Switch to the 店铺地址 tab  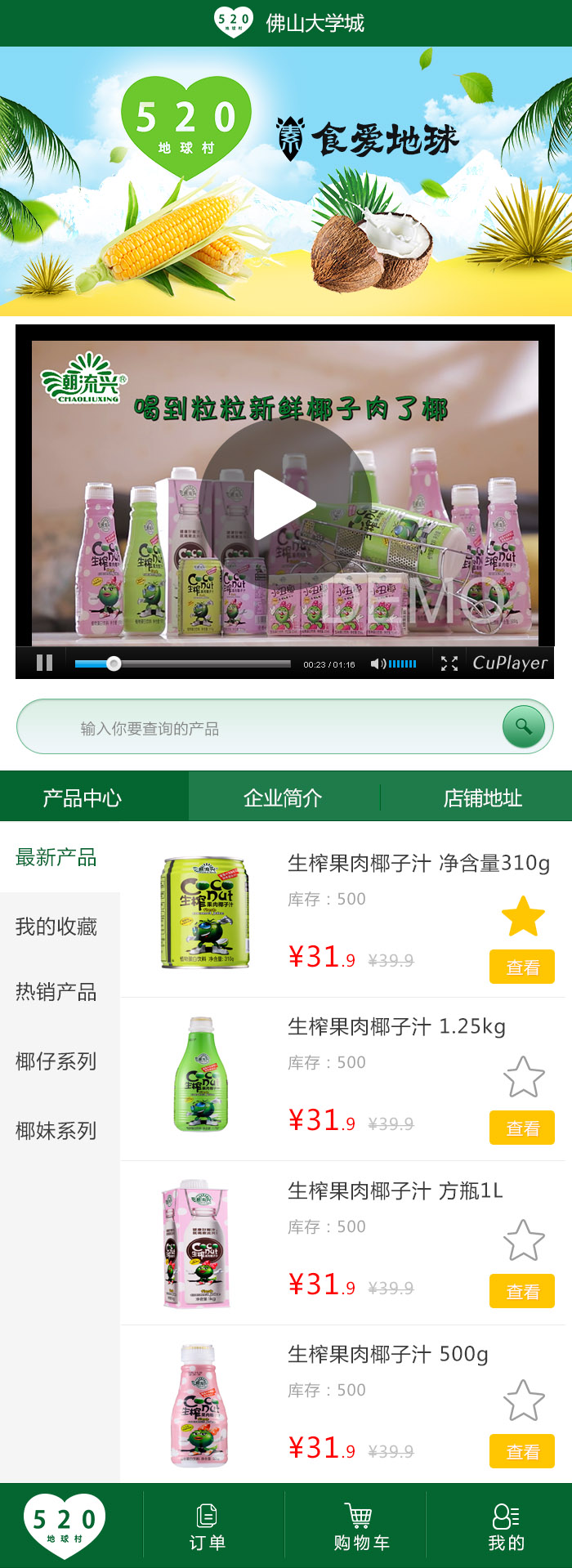point(482,797)
